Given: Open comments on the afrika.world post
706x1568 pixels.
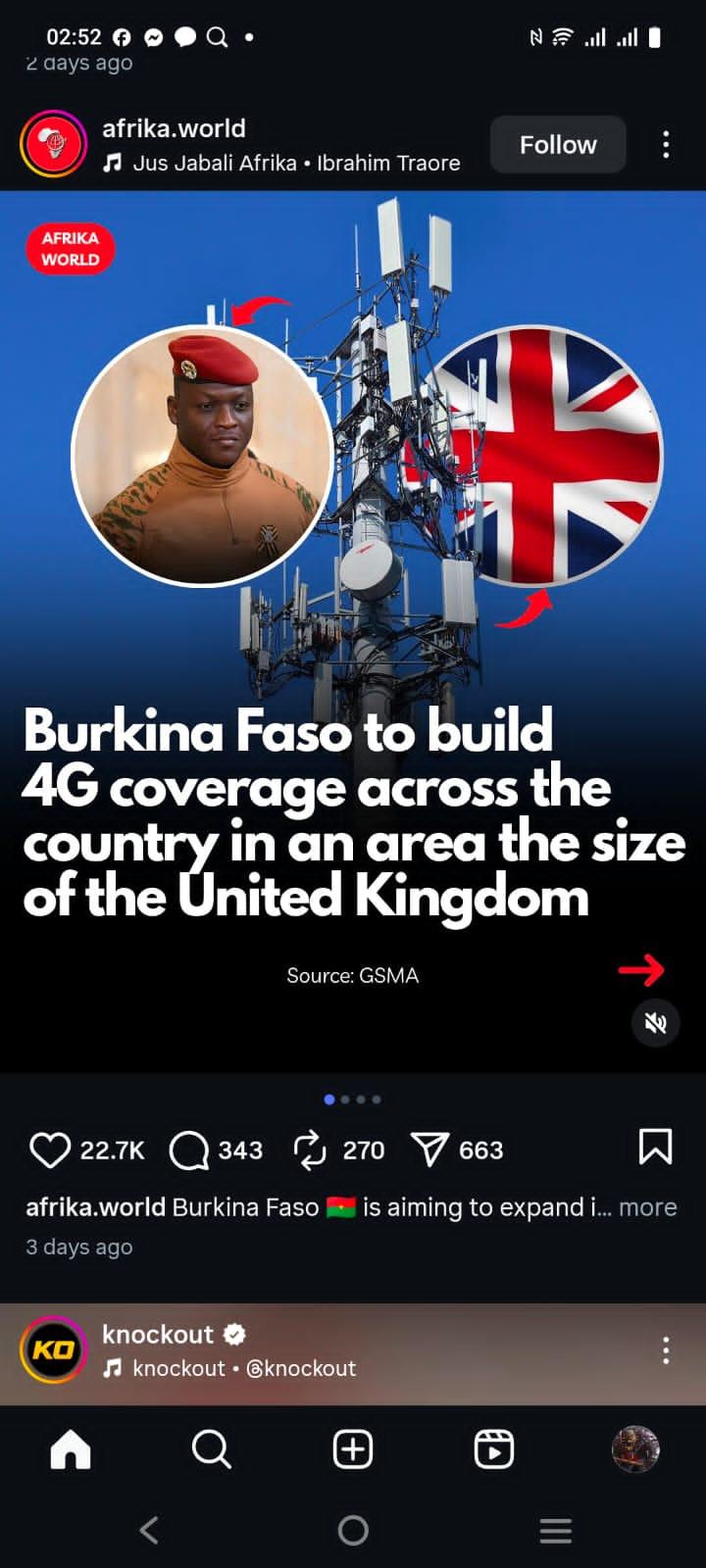Looking at the screenshot, I should (x=189, y=1150).
